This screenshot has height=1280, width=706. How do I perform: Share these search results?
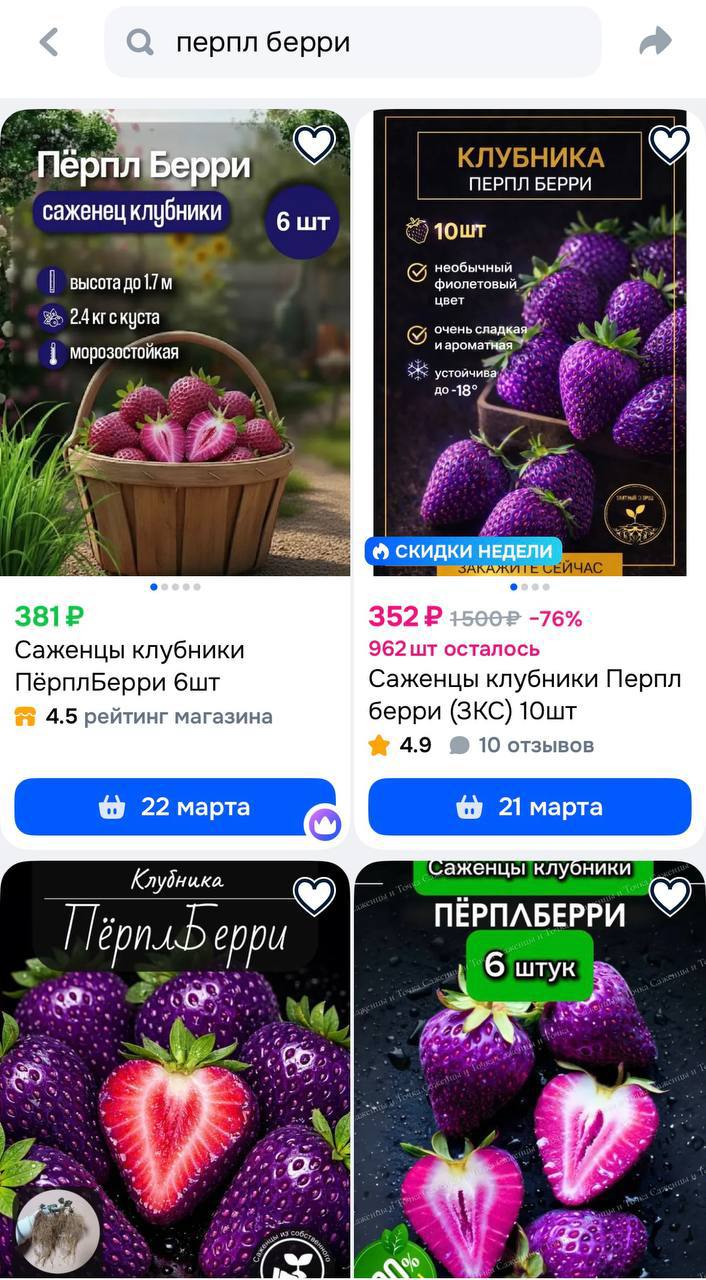(x=655, y=42)
